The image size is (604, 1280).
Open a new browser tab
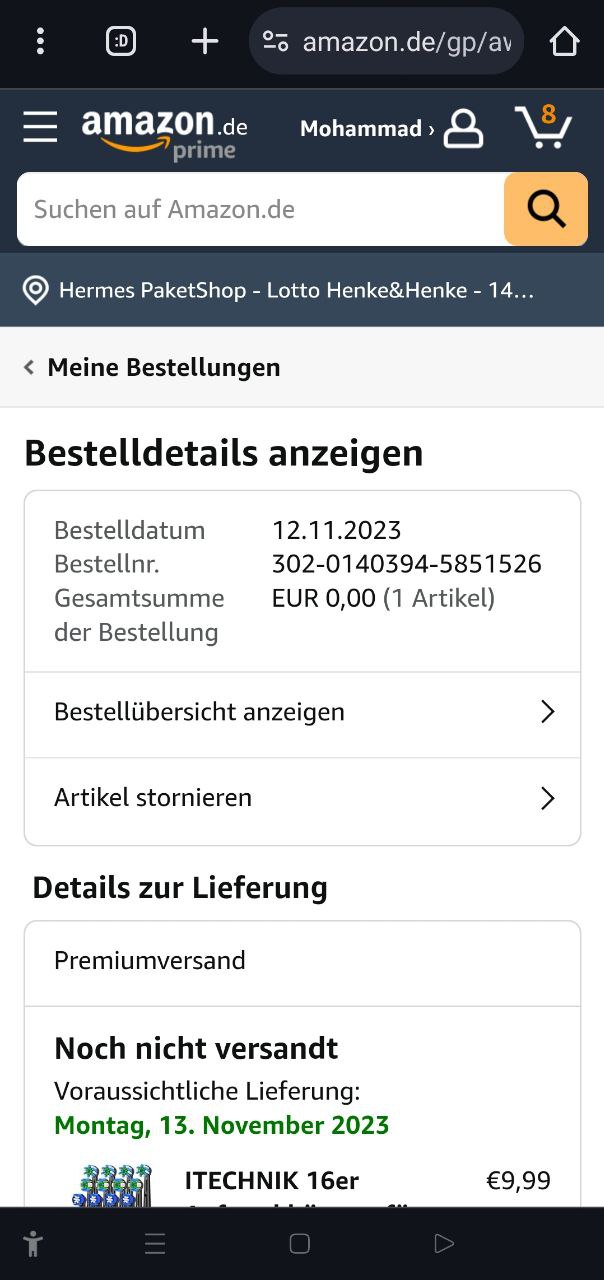pos(205,41)
